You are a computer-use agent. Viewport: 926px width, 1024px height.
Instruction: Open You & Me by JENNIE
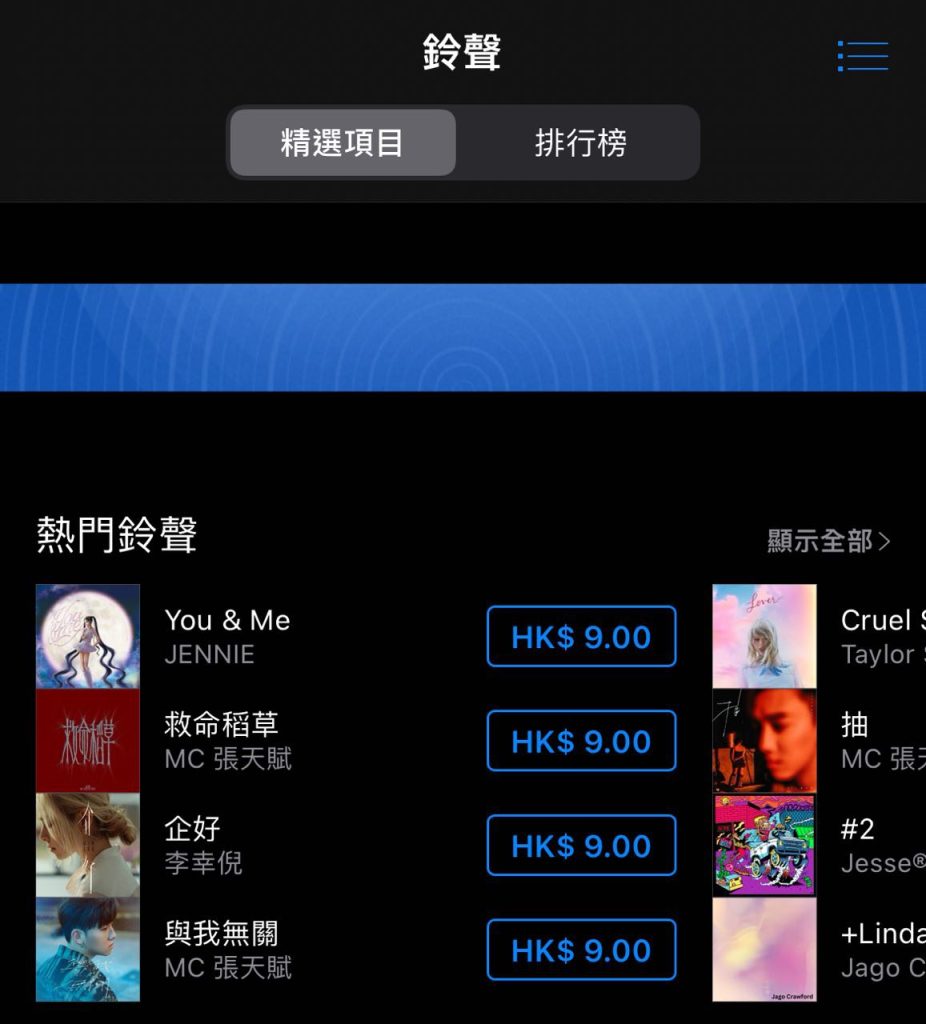227,636
